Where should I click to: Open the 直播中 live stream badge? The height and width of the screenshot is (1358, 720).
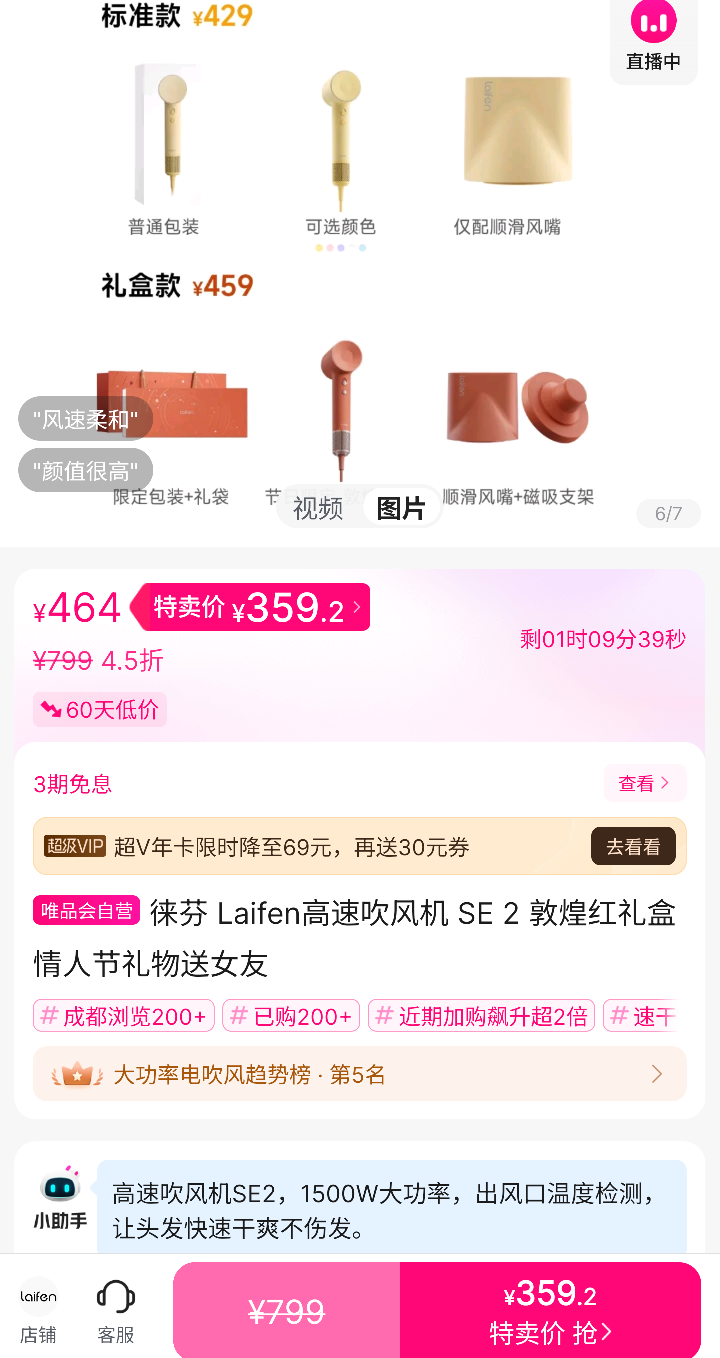coord(653,38)
